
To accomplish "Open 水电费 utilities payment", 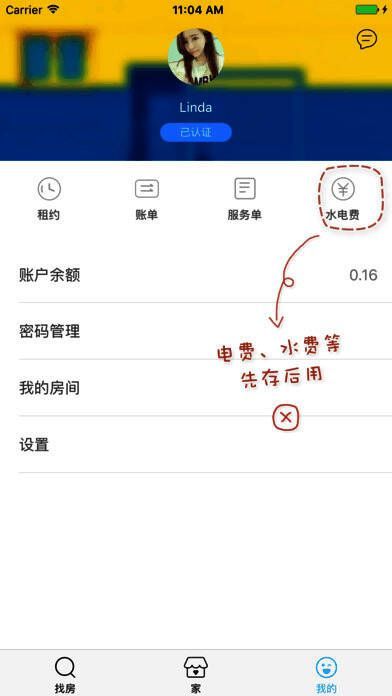I will point(343,198).
